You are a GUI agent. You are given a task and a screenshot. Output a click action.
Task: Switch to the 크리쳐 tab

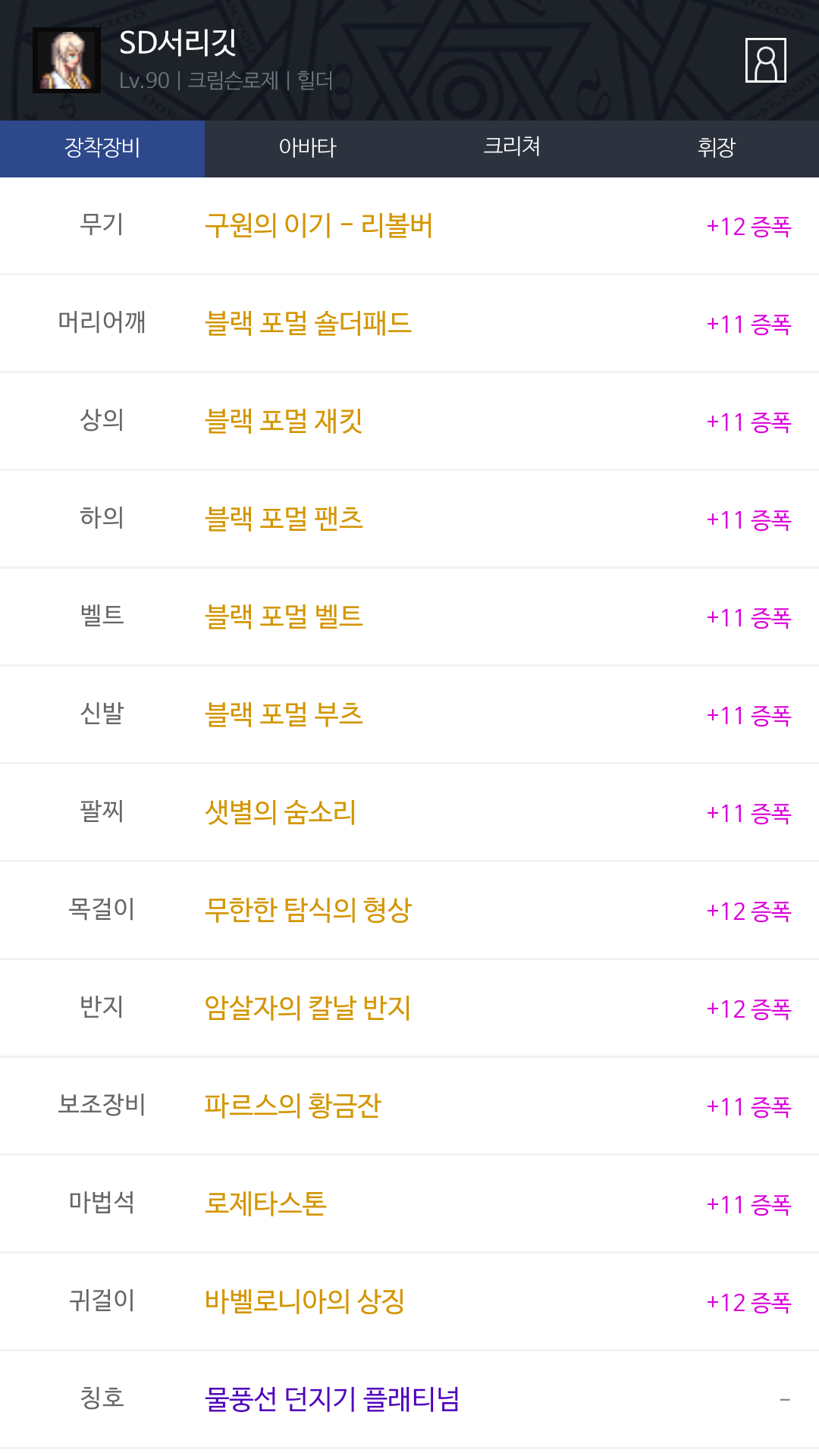512,148
